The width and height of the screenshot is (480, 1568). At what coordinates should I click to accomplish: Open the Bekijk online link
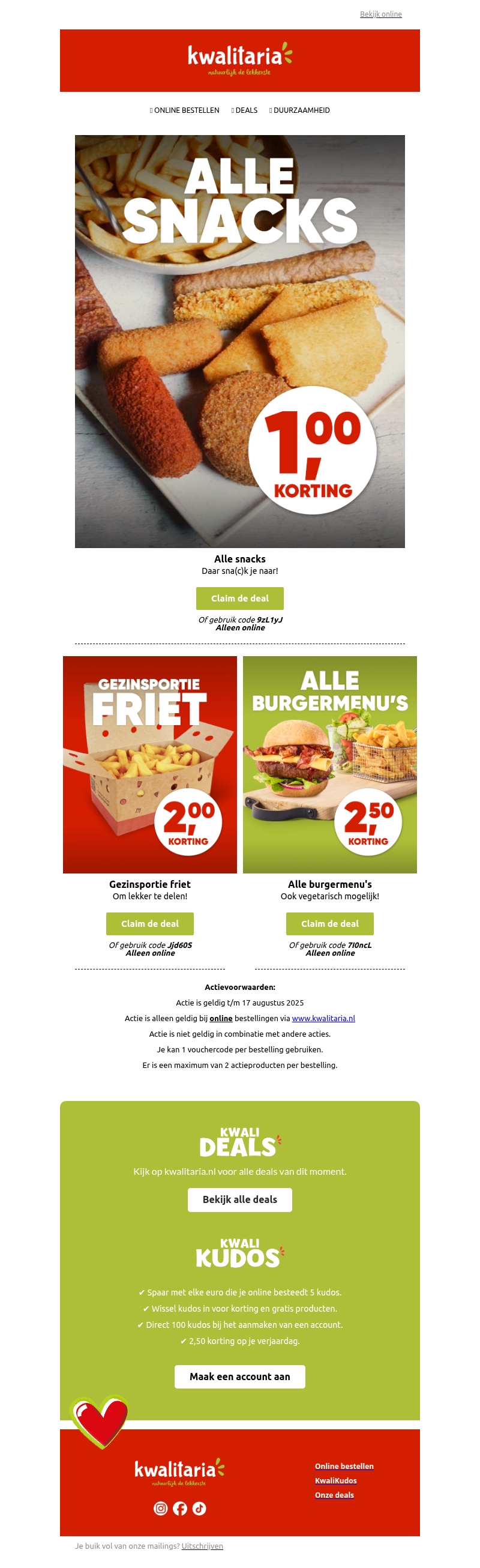(x=380, y=14)
